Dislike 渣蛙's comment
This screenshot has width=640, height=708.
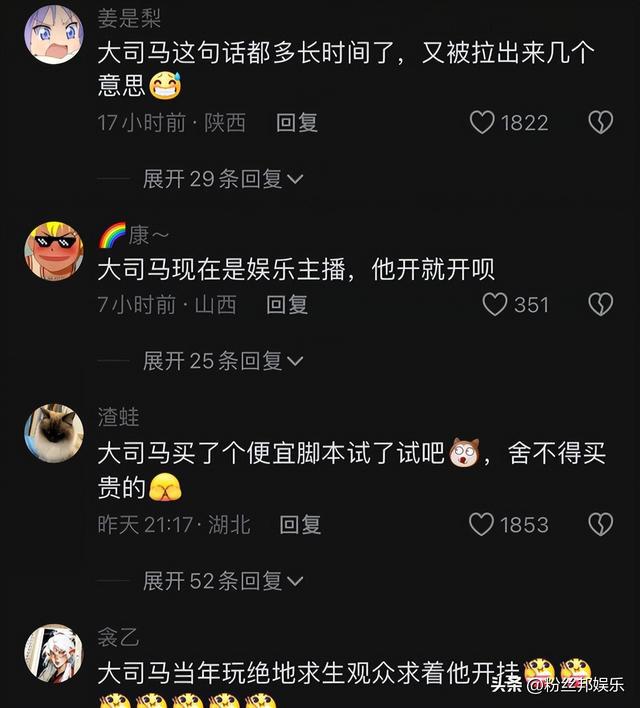[x=599, y=524]
